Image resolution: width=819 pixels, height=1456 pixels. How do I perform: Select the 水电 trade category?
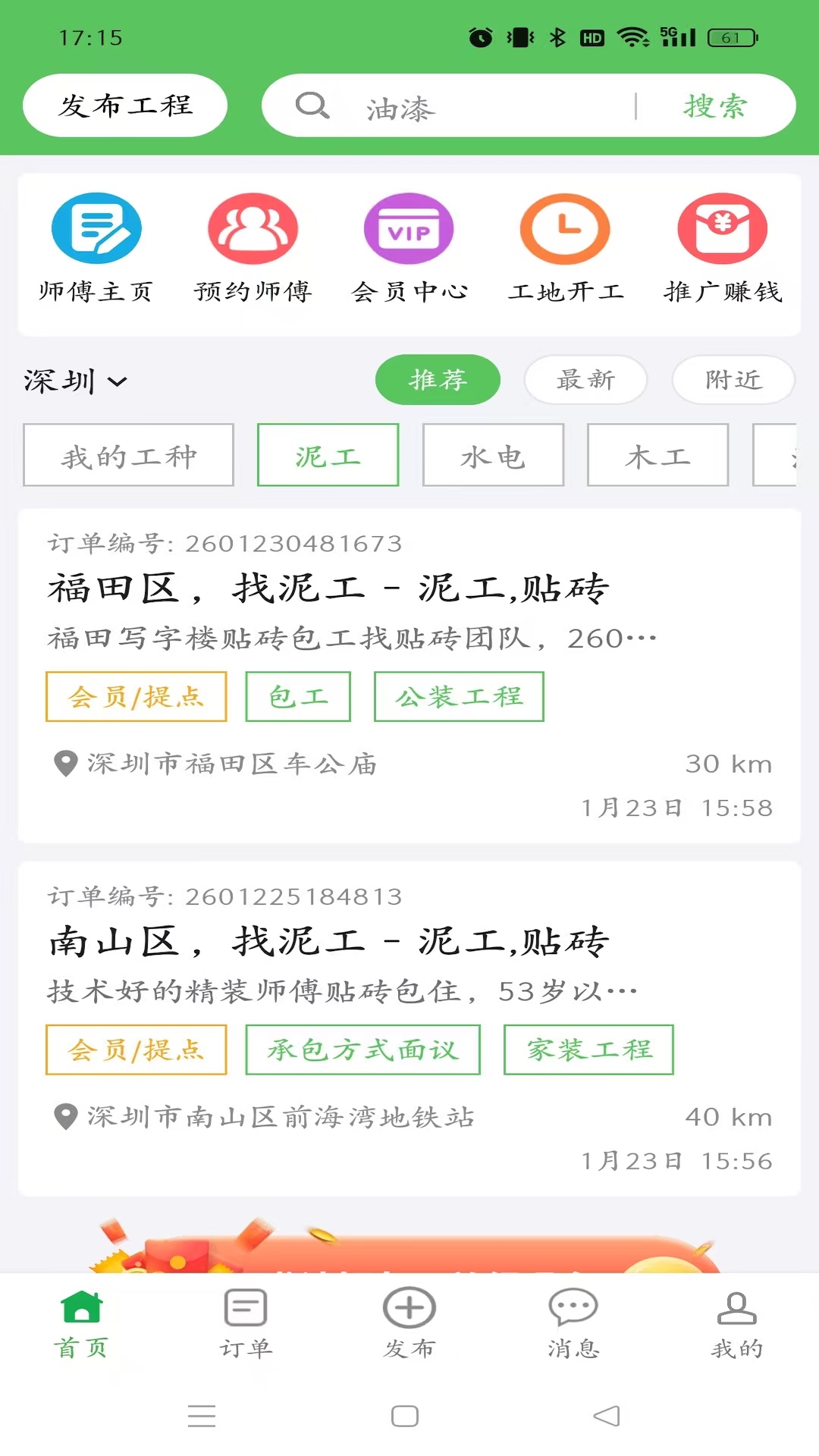(492, 455)
